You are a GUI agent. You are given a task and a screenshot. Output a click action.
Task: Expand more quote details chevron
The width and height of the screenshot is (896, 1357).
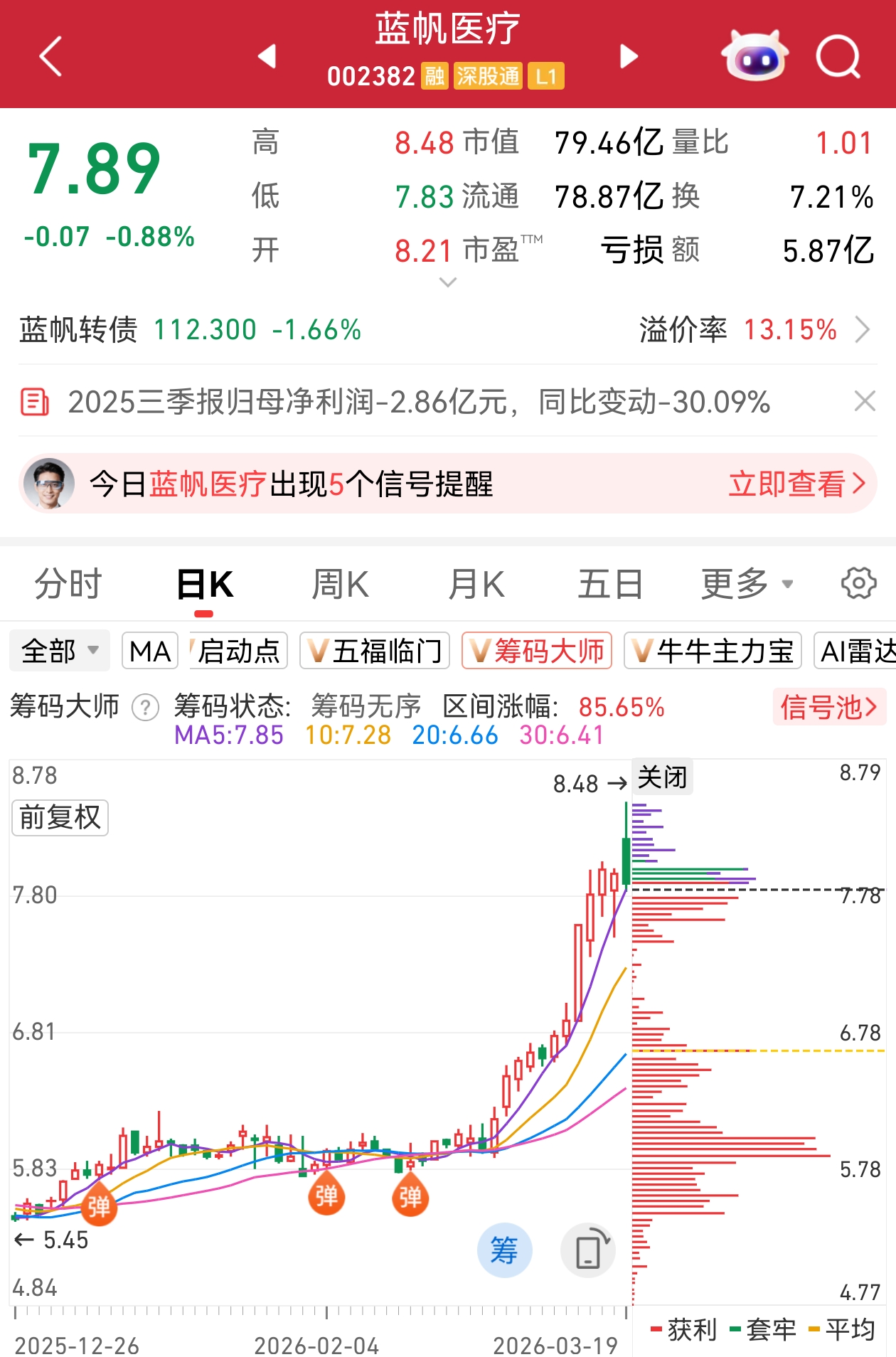448,282
